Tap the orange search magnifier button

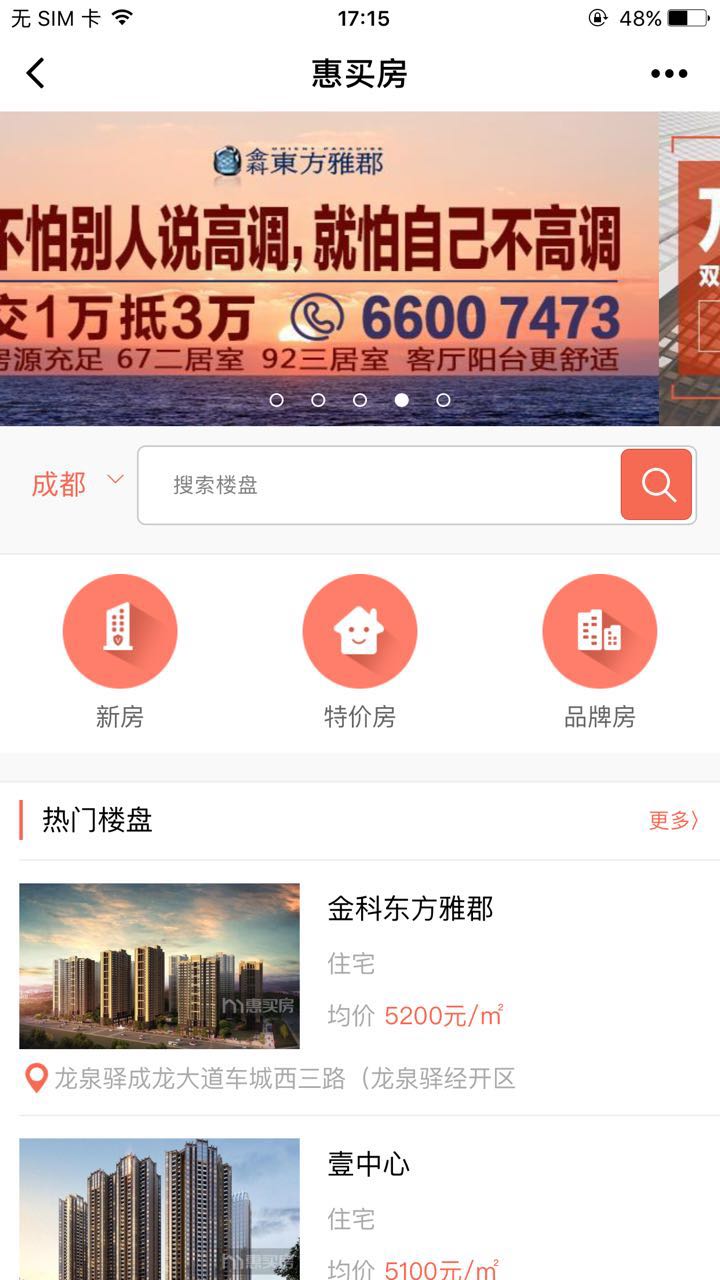coord(657,485)
